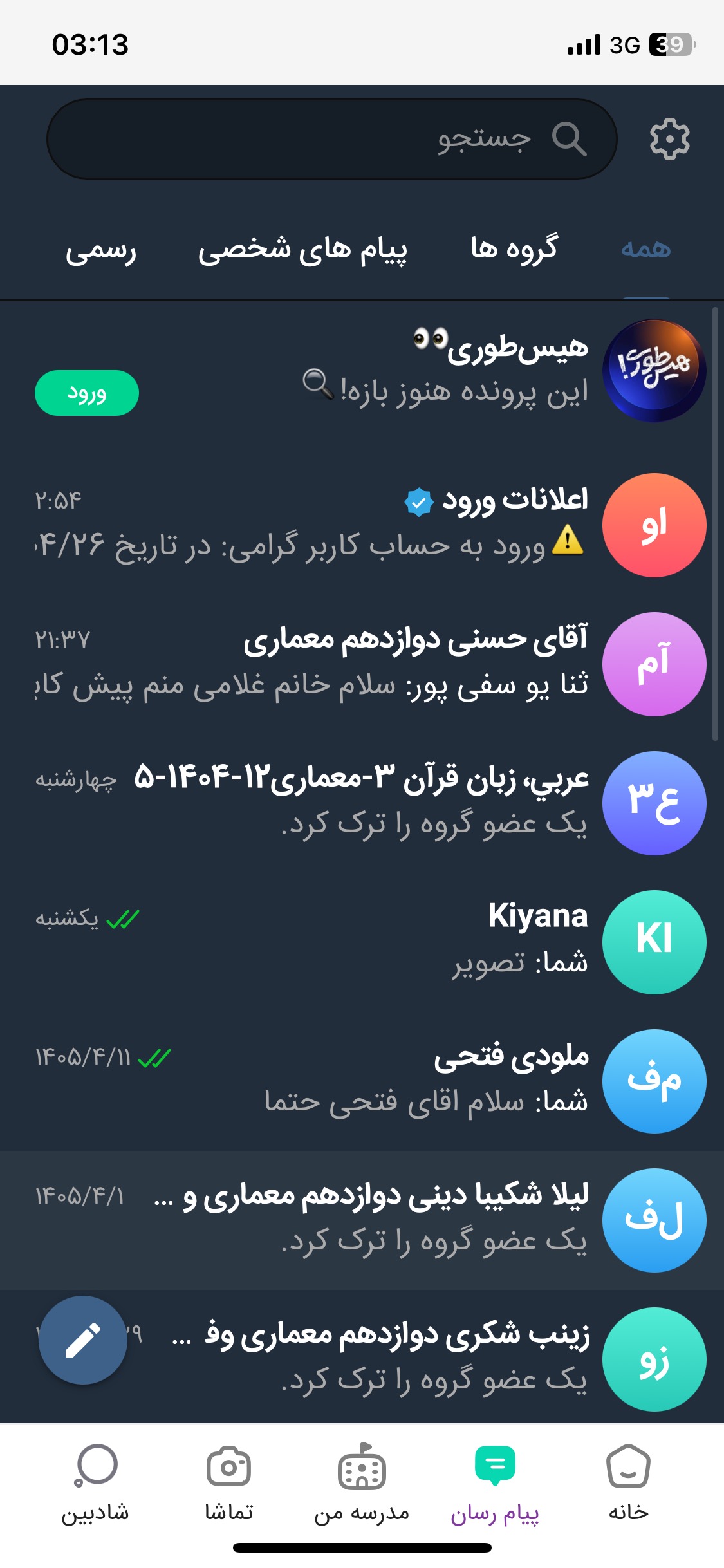724x1568 pixels.
Task: Tap the جستجو search field
Action: point(332,139)
